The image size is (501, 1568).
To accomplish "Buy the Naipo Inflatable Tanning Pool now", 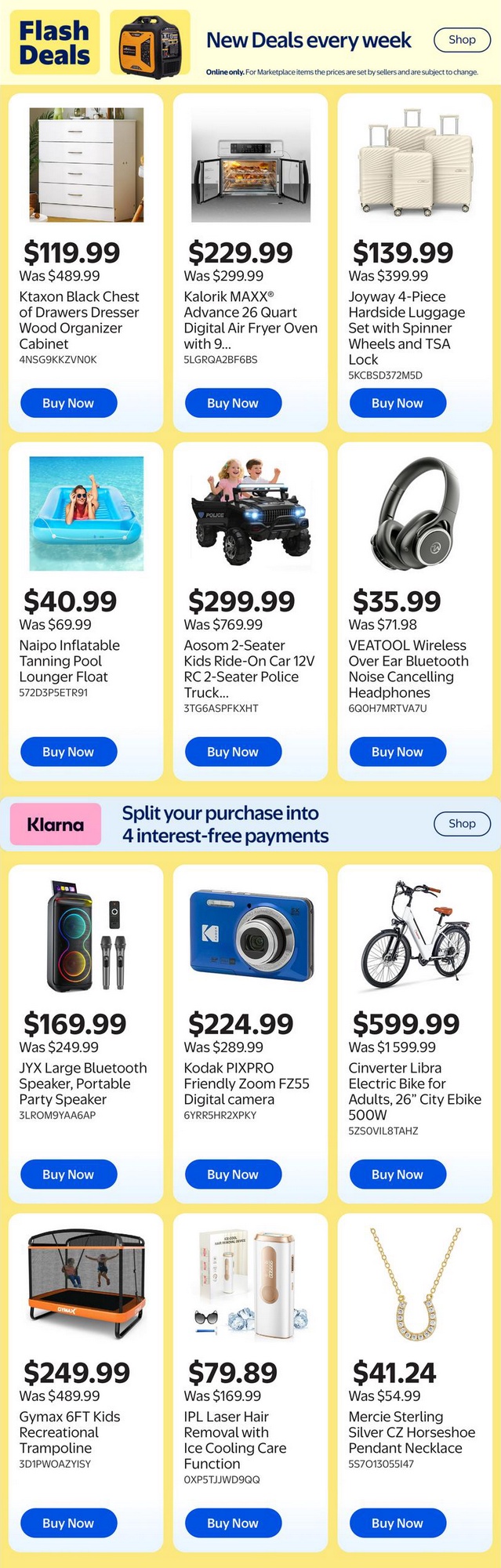I will click(68, 752).
